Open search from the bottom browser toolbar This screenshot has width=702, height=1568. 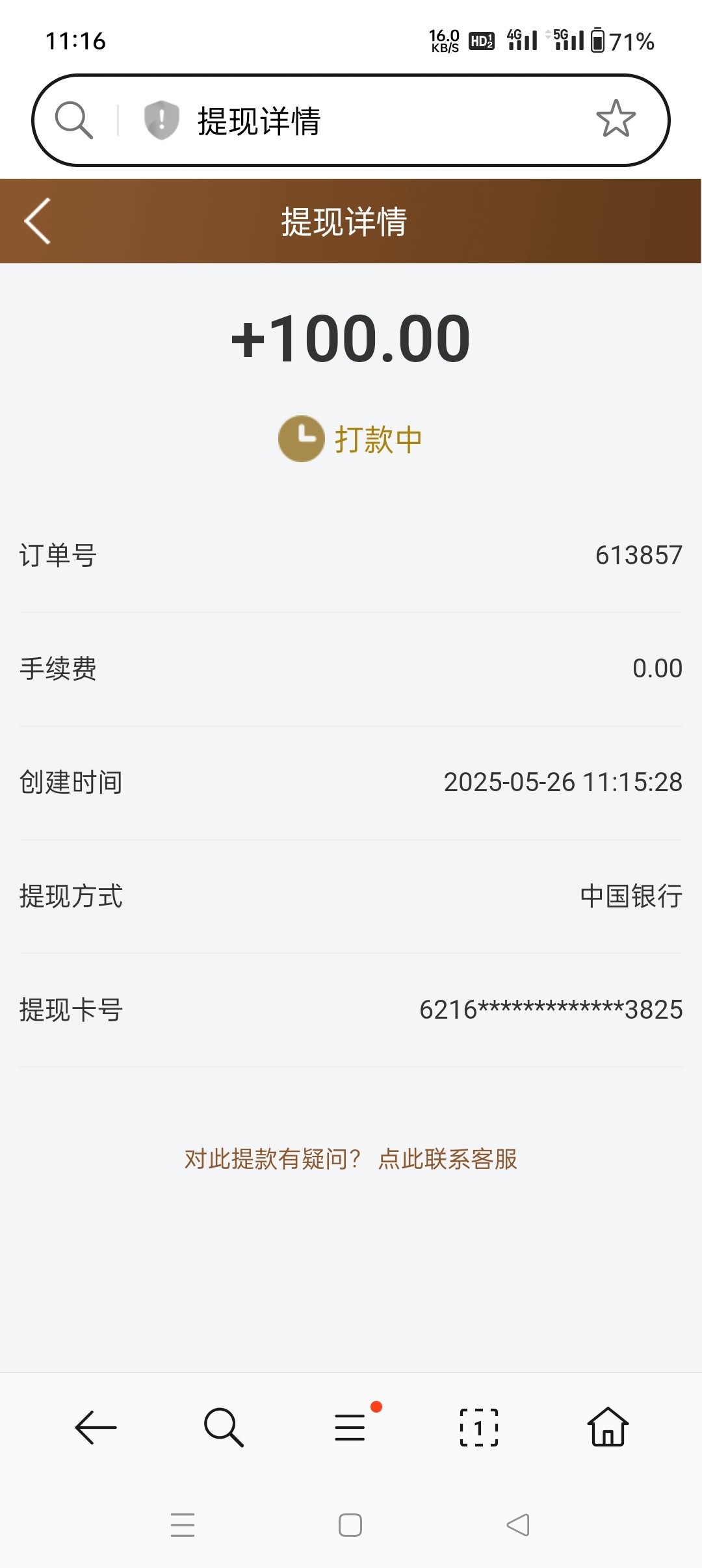tap(224, 1428)
